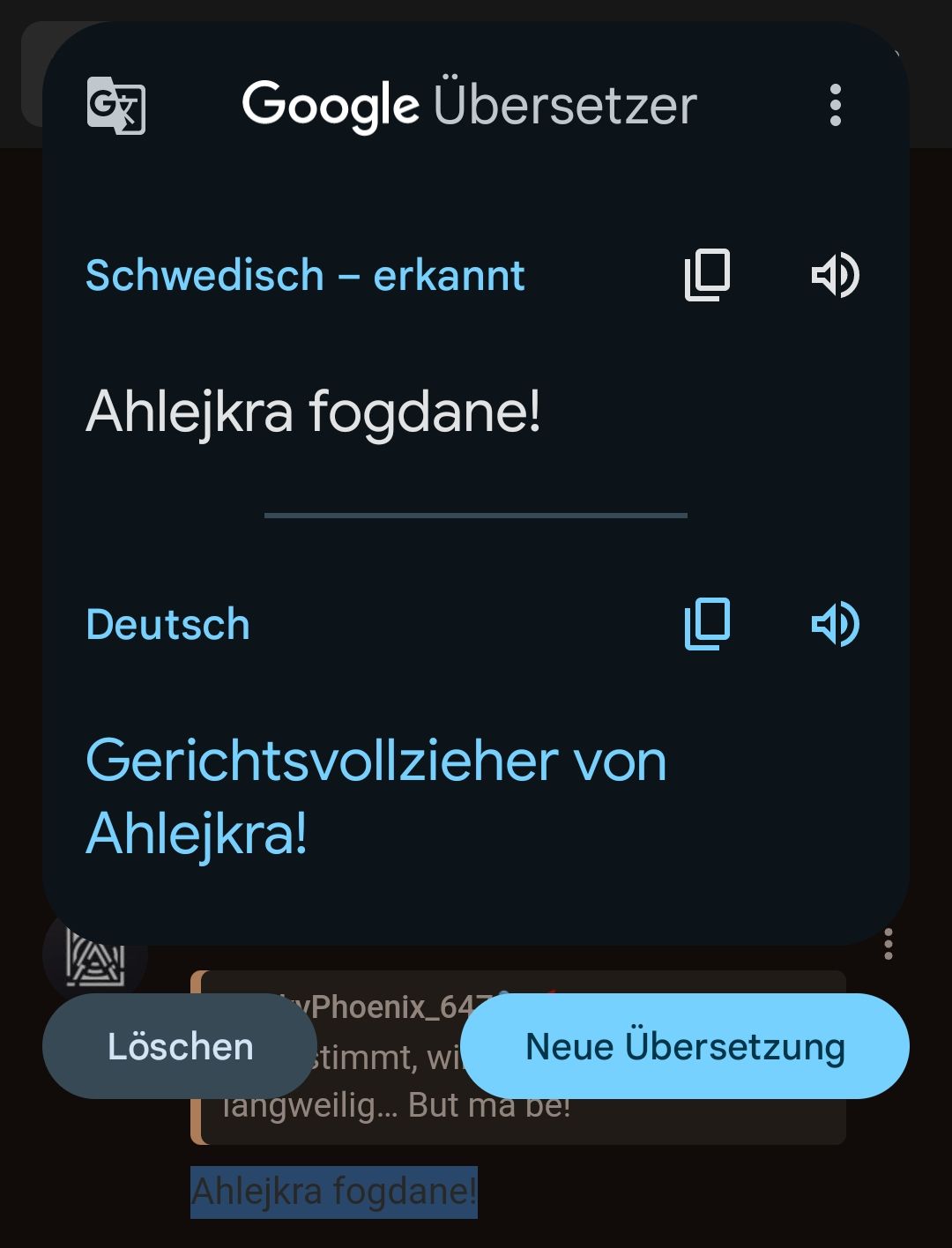Screen dimensions: 952x1248
Task: Open the Google Übersetzer overflow menu
Action: pyautogui.click(x=835, y=106)
